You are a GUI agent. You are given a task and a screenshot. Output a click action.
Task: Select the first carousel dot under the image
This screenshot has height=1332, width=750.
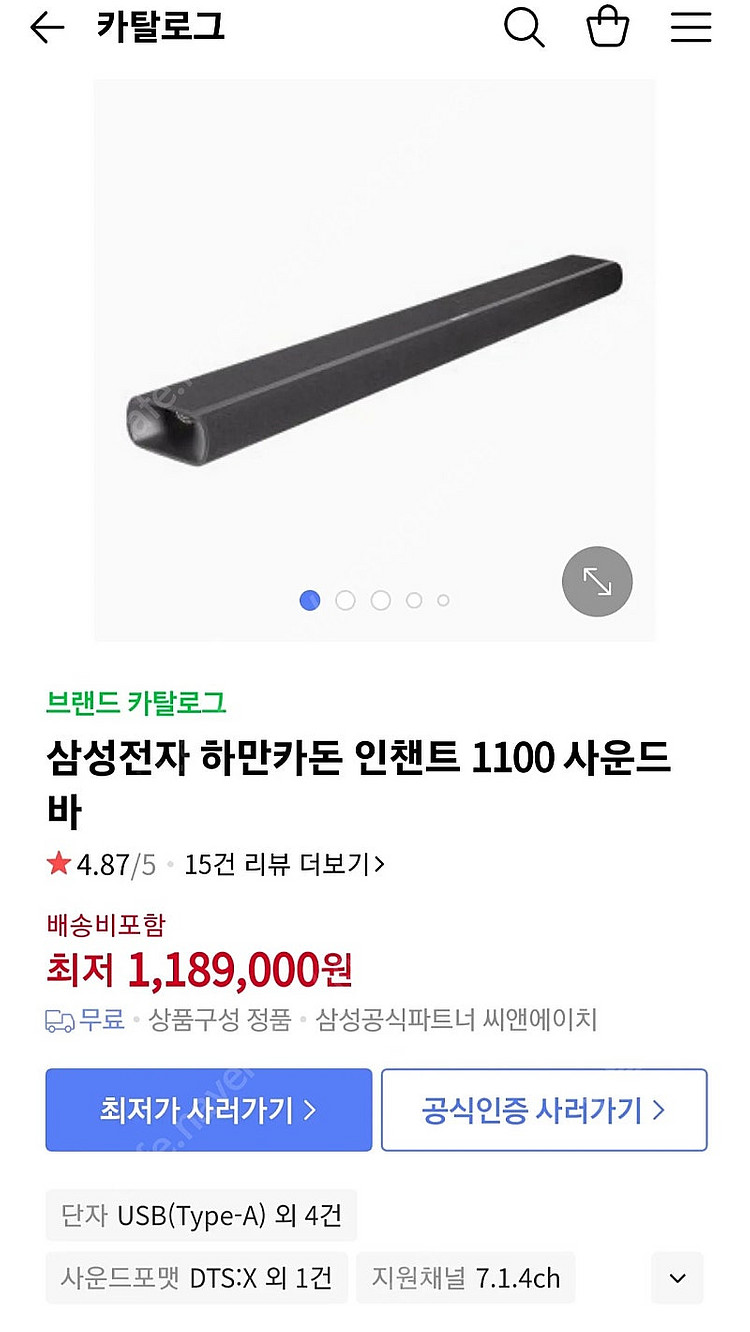coord(310,601)
